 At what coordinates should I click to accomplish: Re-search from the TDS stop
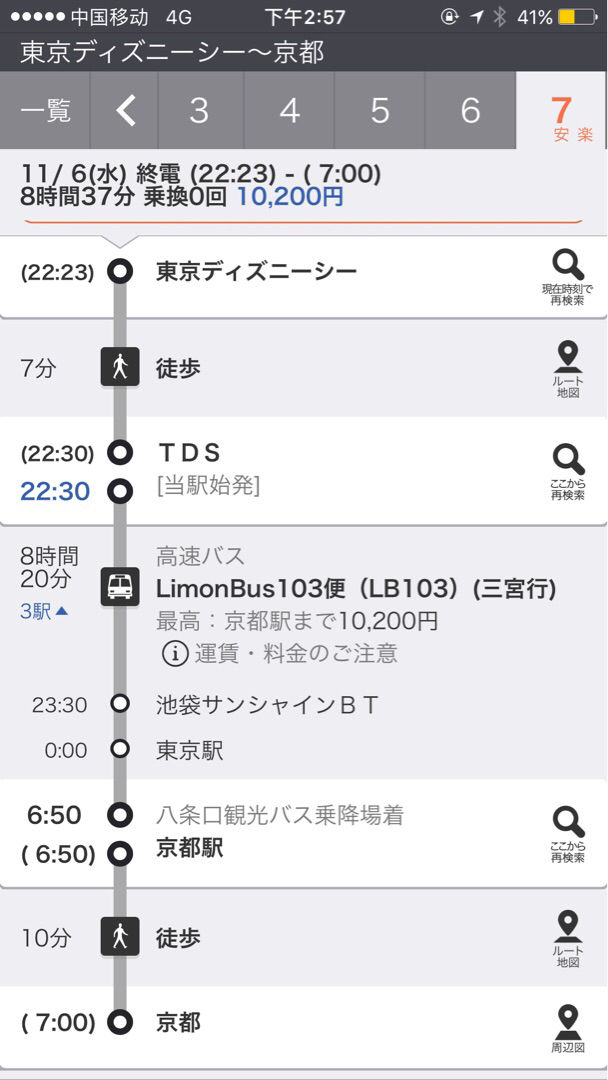pyautogui.click(x=567, y=472)
